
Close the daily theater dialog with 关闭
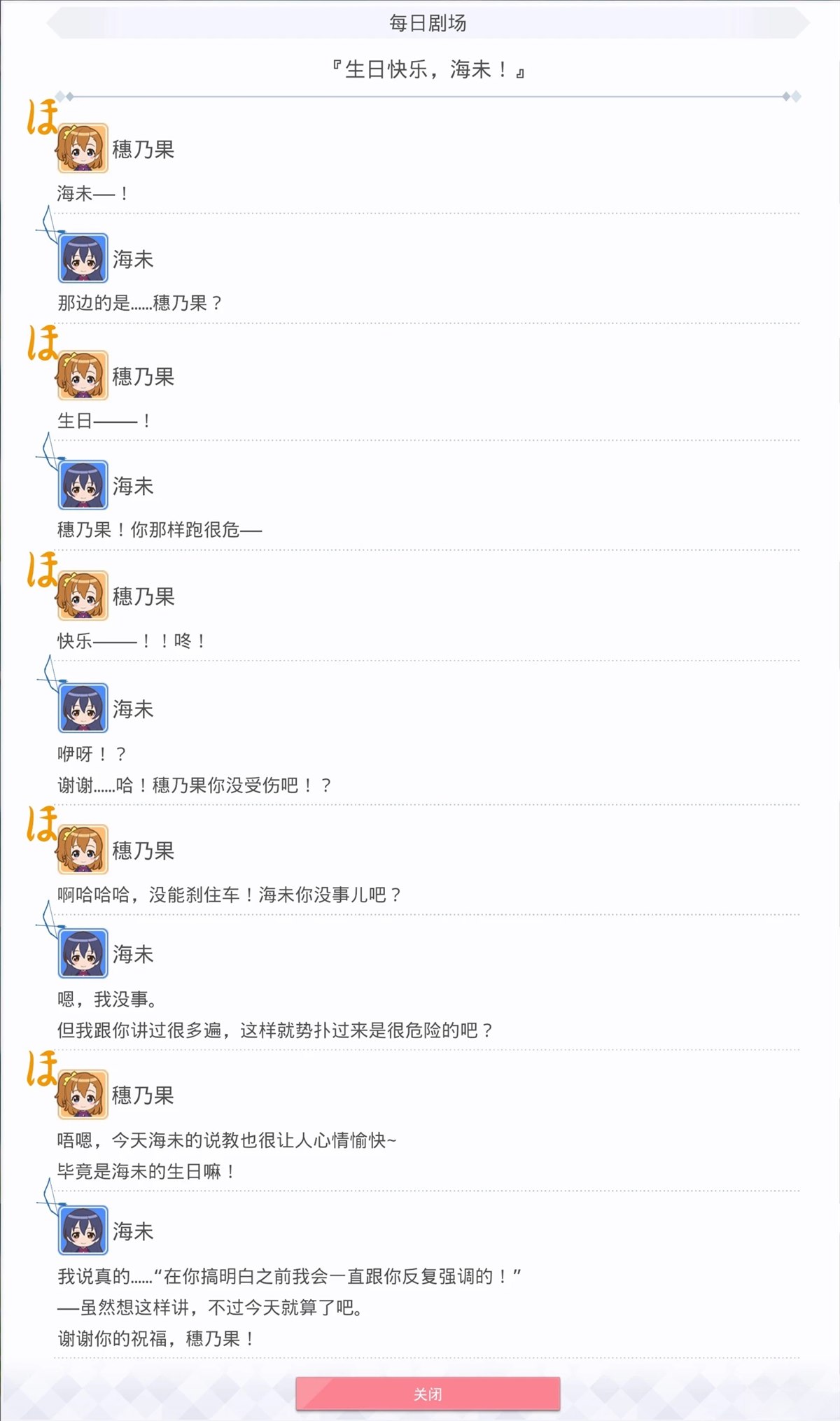(428, 1394)
